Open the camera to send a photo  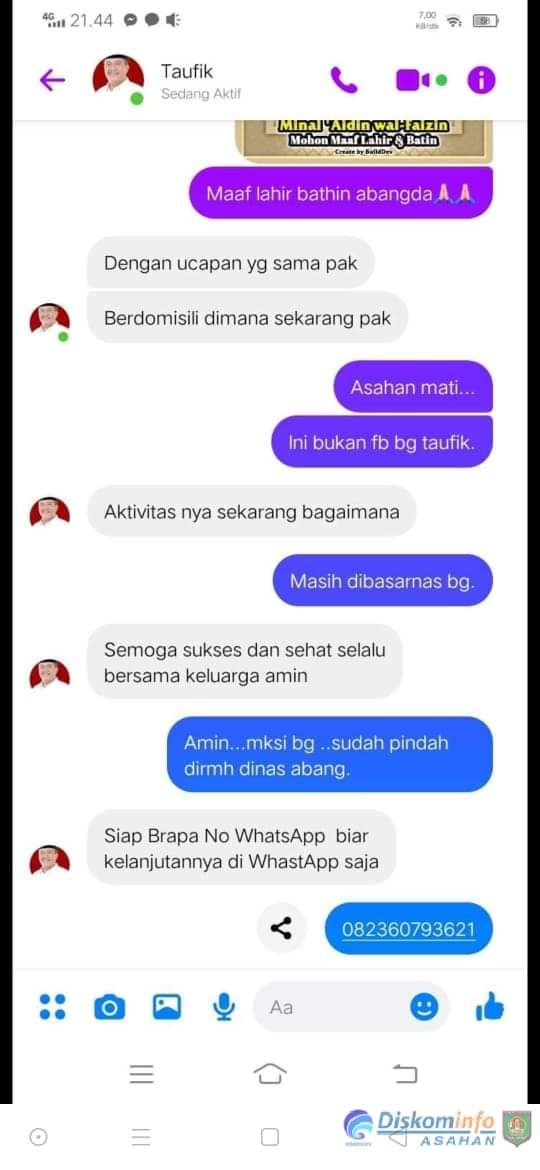110,1008
